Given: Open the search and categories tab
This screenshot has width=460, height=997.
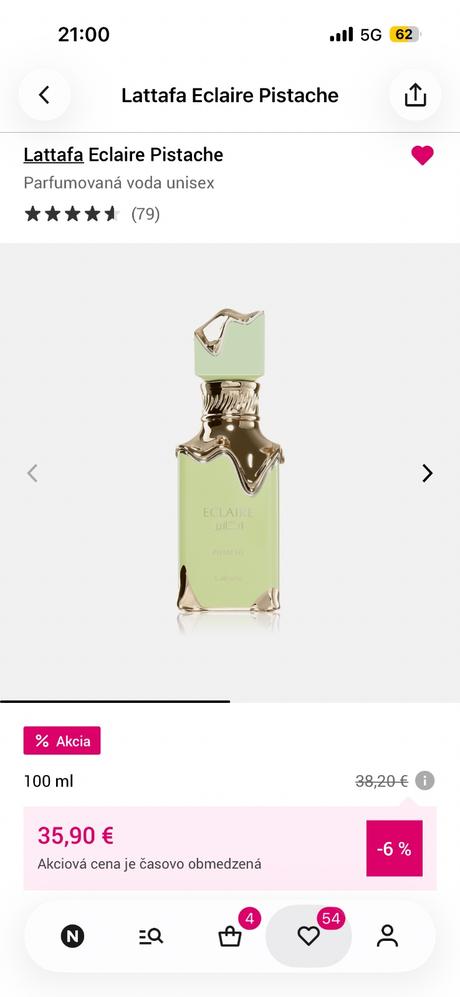Looking at the screenshot, I should click(x=151, y=936).
